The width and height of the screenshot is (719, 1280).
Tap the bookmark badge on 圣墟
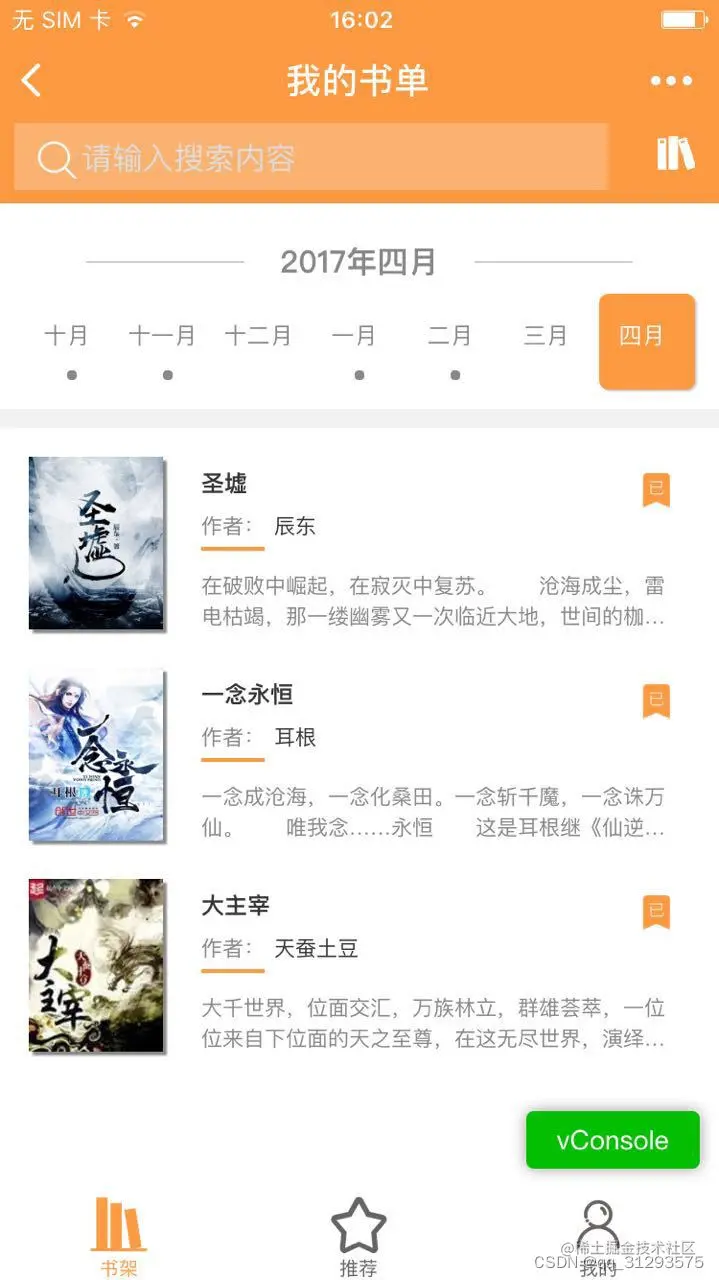click(656, 490)
